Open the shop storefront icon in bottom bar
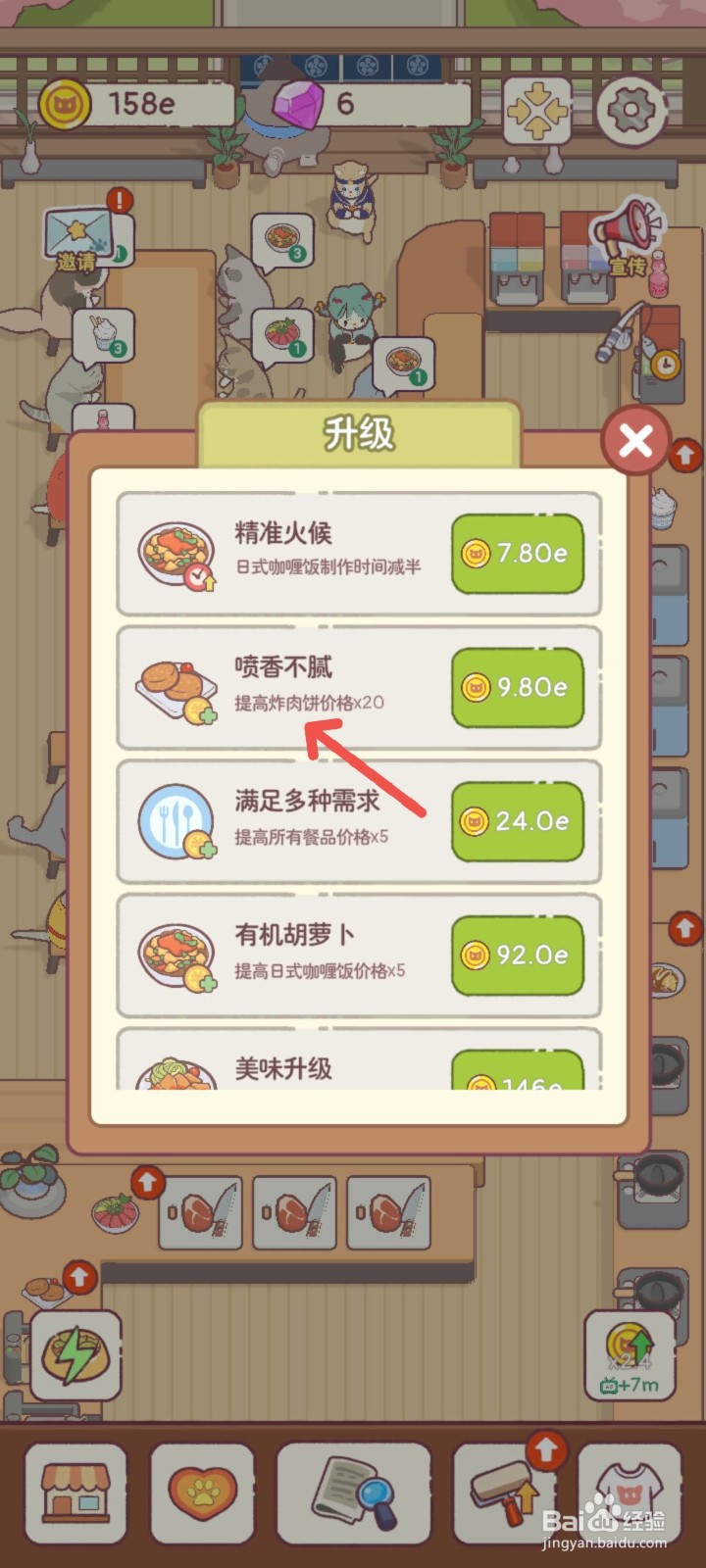706x1568 pixels. click(76, 1494)
